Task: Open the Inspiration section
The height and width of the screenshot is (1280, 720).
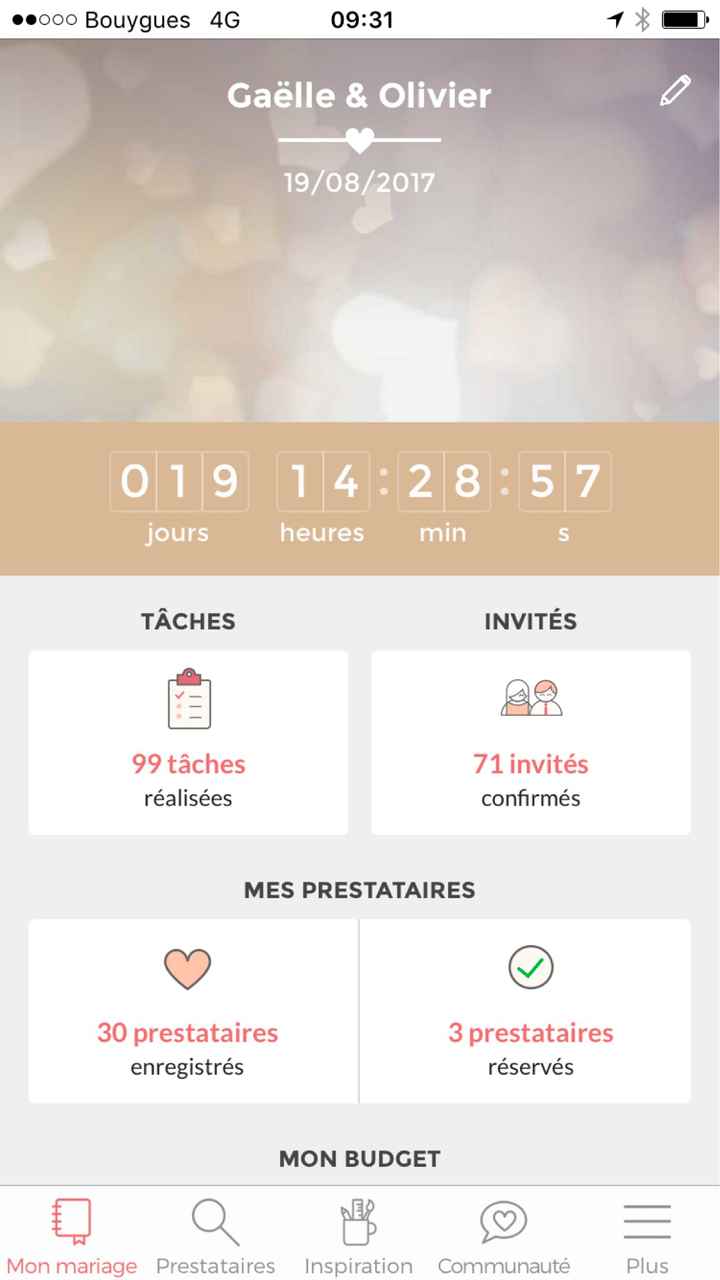Action: pyautogui.click(x=358, y=1235)
